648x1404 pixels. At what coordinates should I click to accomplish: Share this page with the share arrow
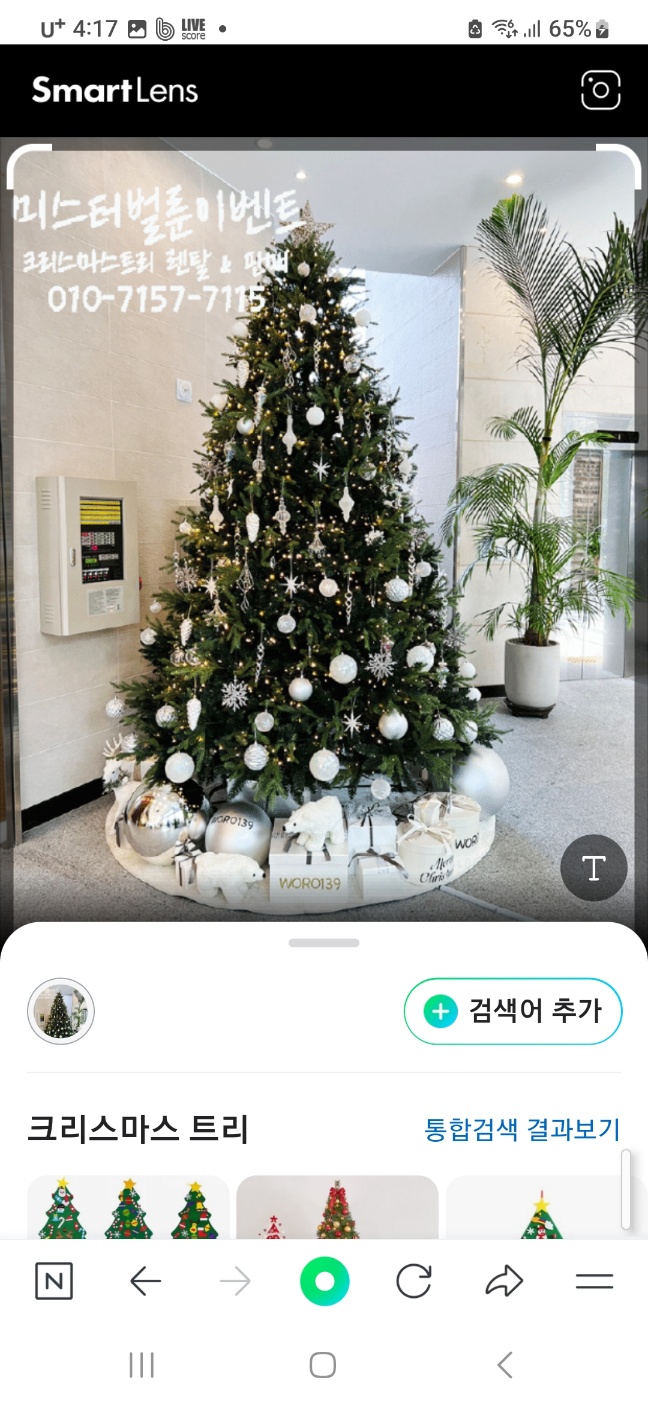(504, 1281)
